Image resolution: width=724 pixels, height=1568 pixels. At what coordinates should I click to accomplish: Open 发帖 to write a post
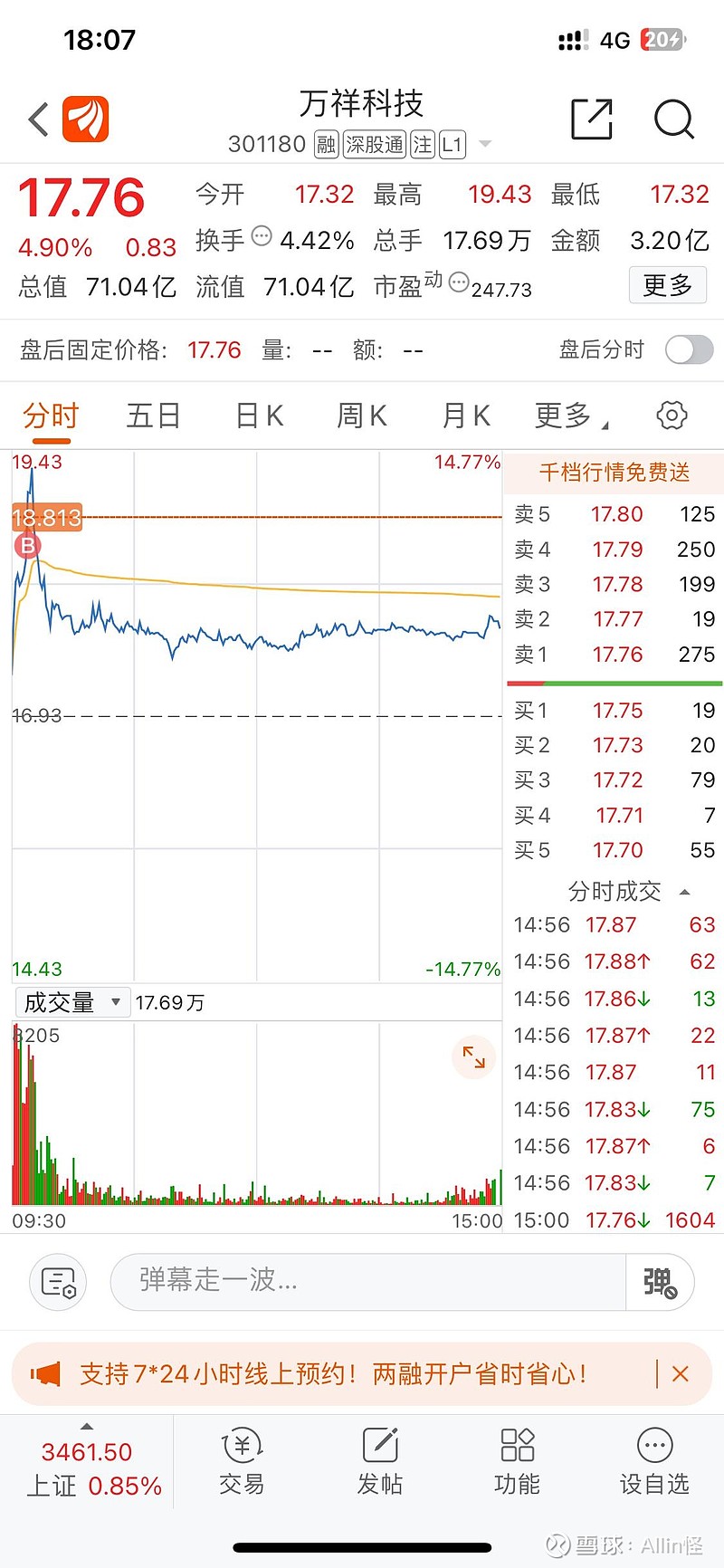click(x=380, y=1462)
